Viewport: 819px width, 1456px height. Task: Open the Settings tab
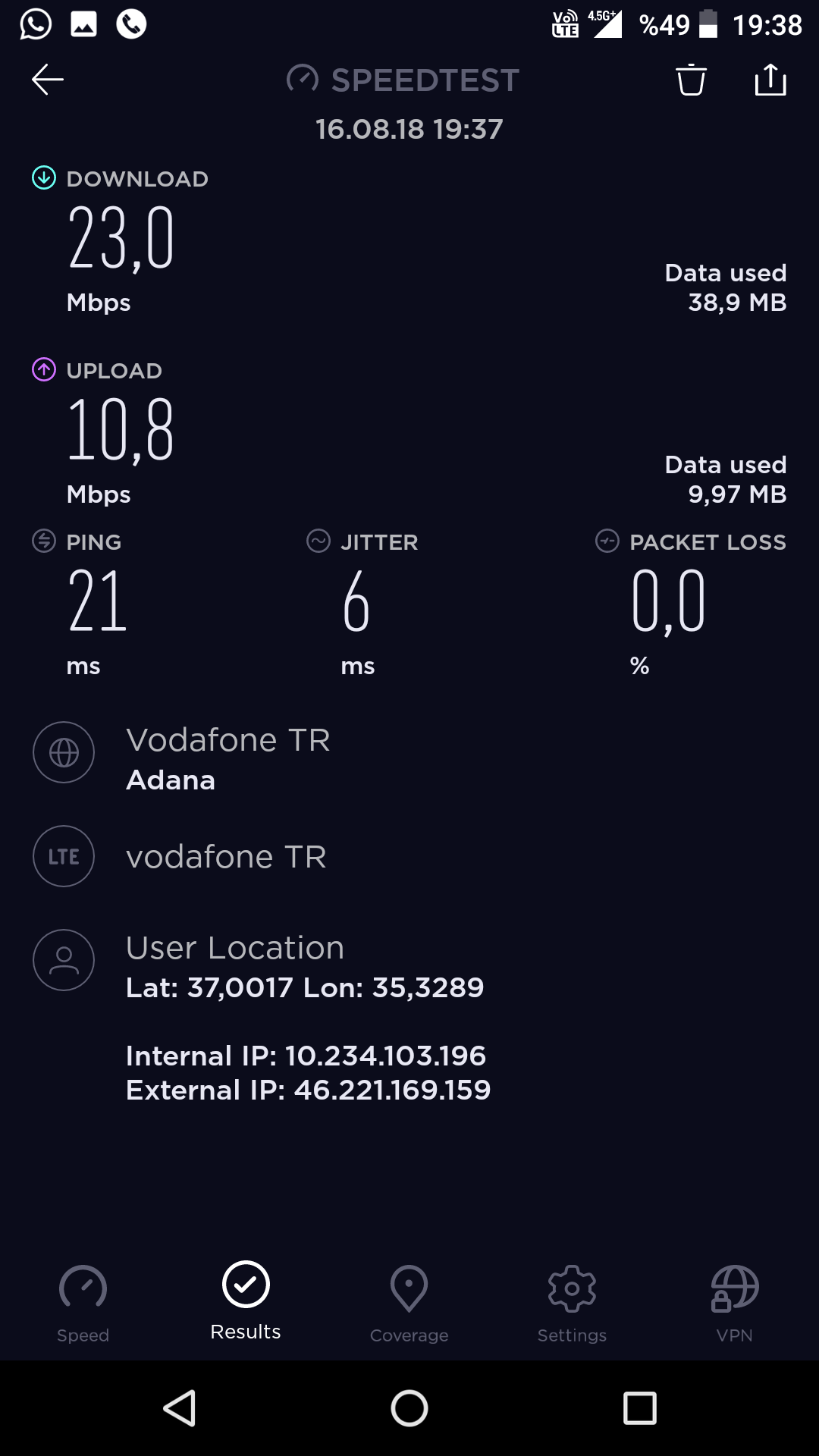click(x=572, y=1304)
